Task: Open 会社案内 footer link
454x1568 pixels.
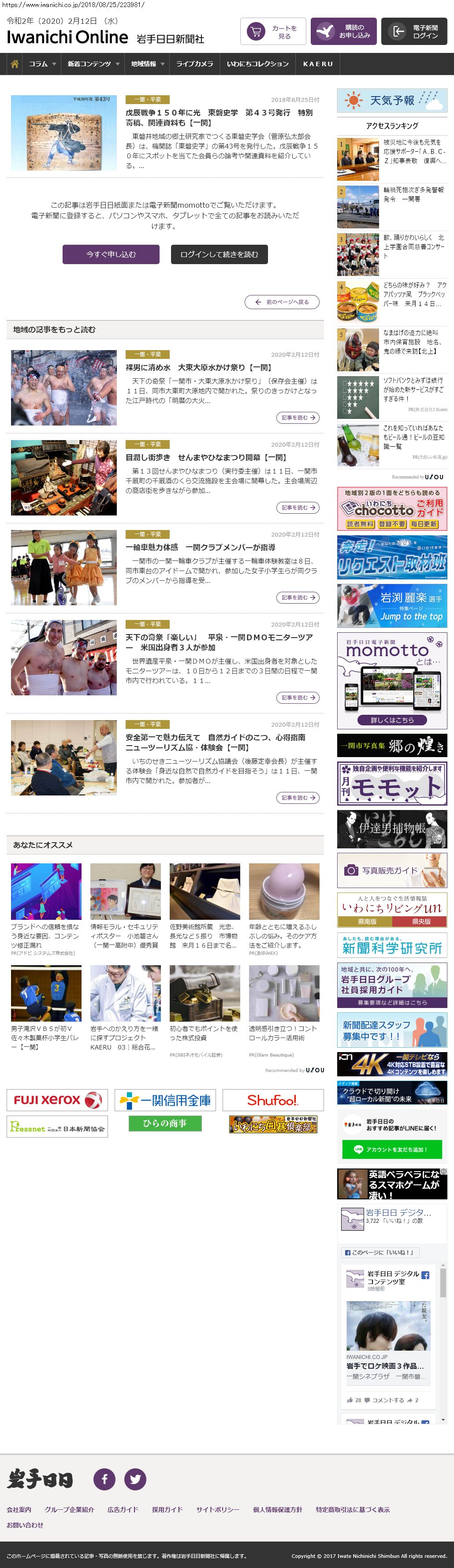Action: pyautogui.click(x=19, y=1509)
